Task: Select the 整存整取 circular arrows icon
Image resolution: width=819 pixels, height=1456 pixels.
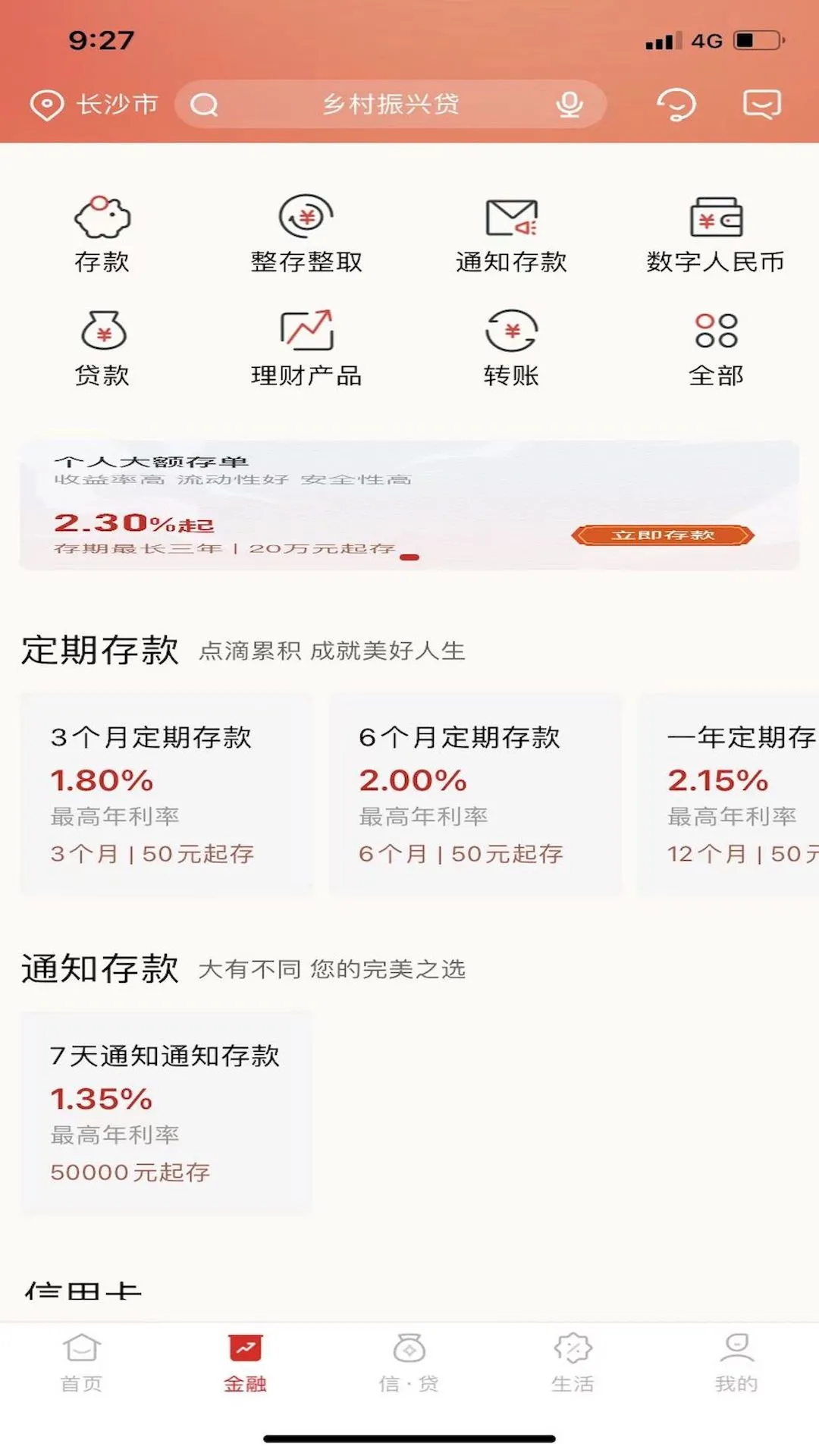Action: 306,216
